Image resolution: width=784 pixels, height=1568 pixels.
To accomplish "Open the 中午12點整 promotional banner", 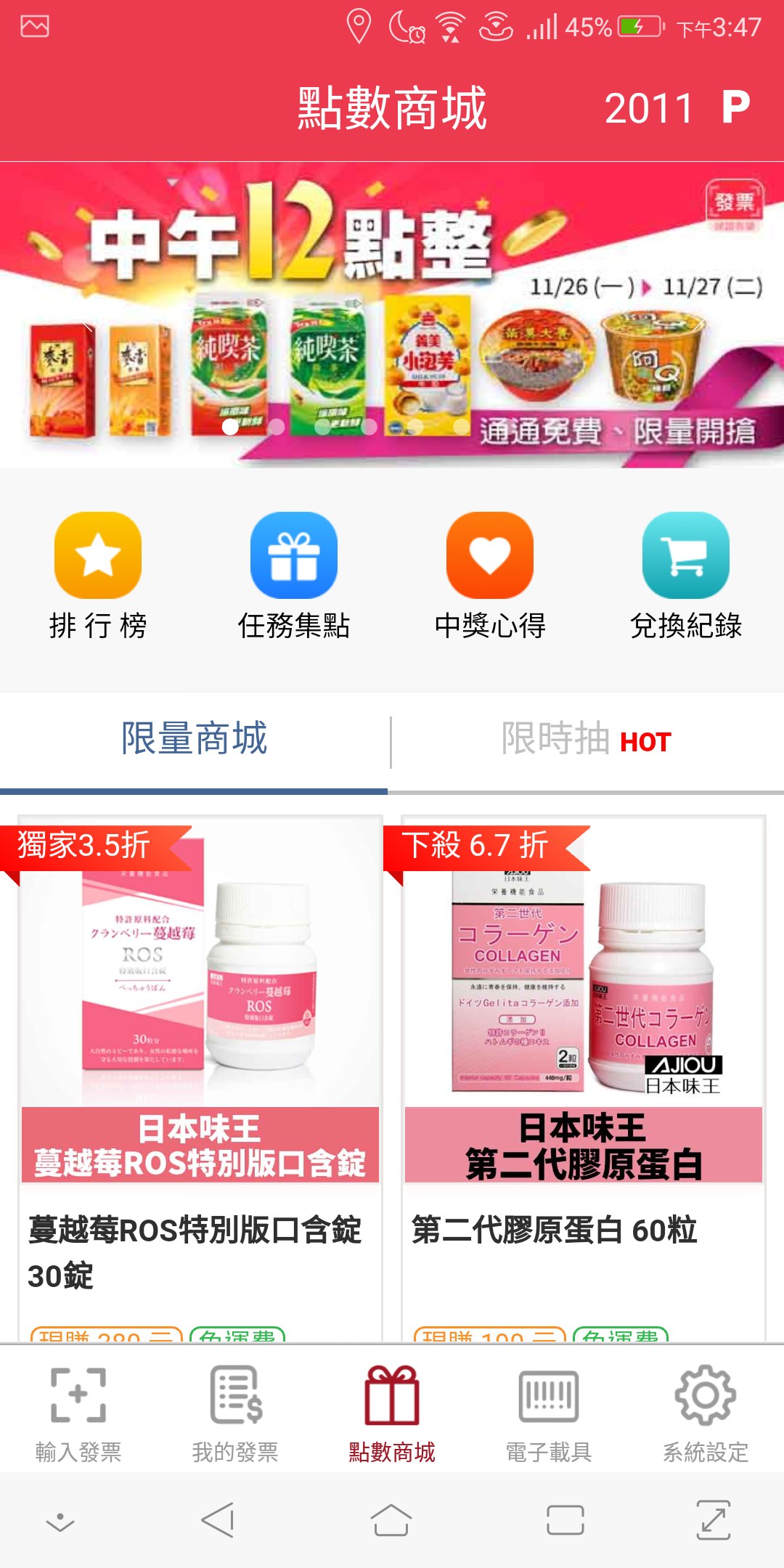I will (x=392, y=314).
